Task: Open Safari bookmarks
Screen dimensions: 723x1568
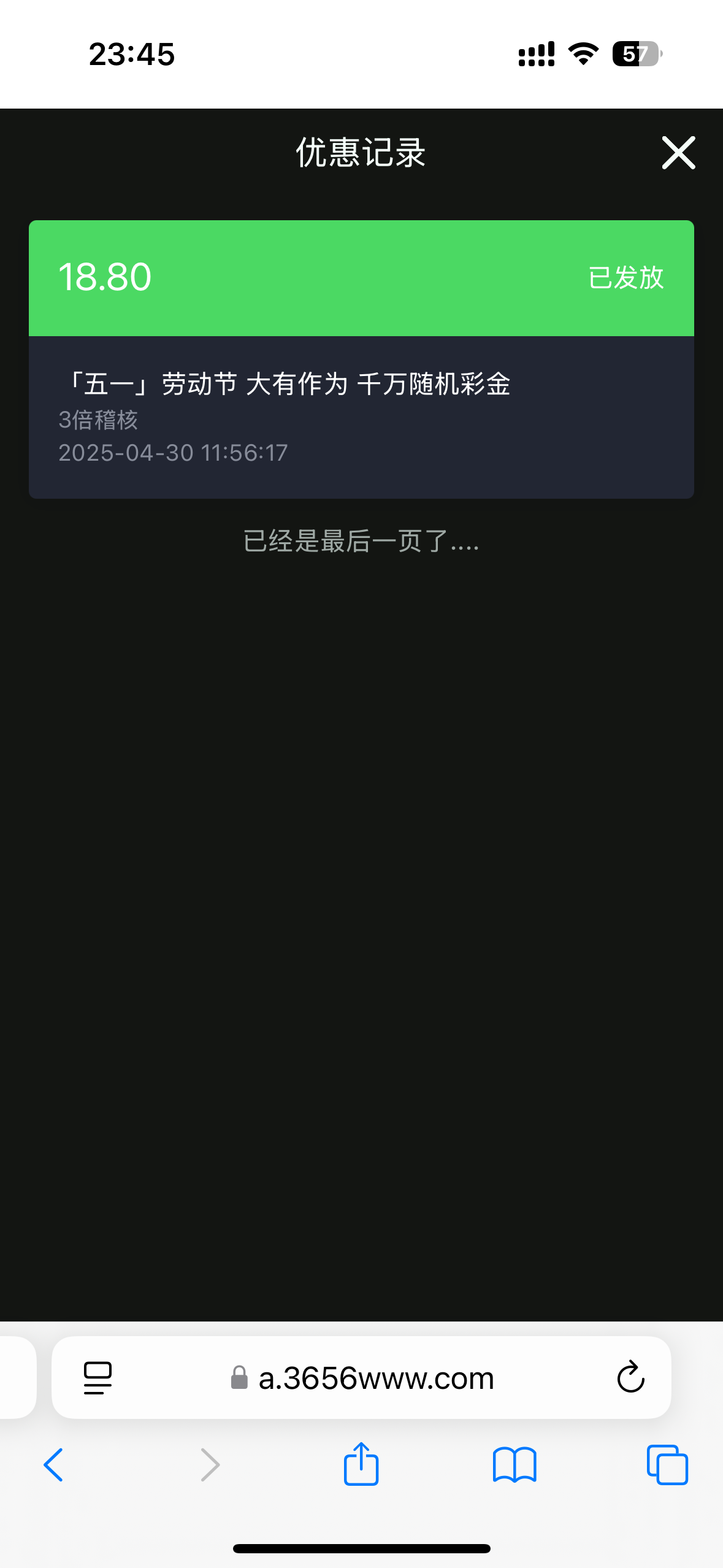Action: point(515,1465)
